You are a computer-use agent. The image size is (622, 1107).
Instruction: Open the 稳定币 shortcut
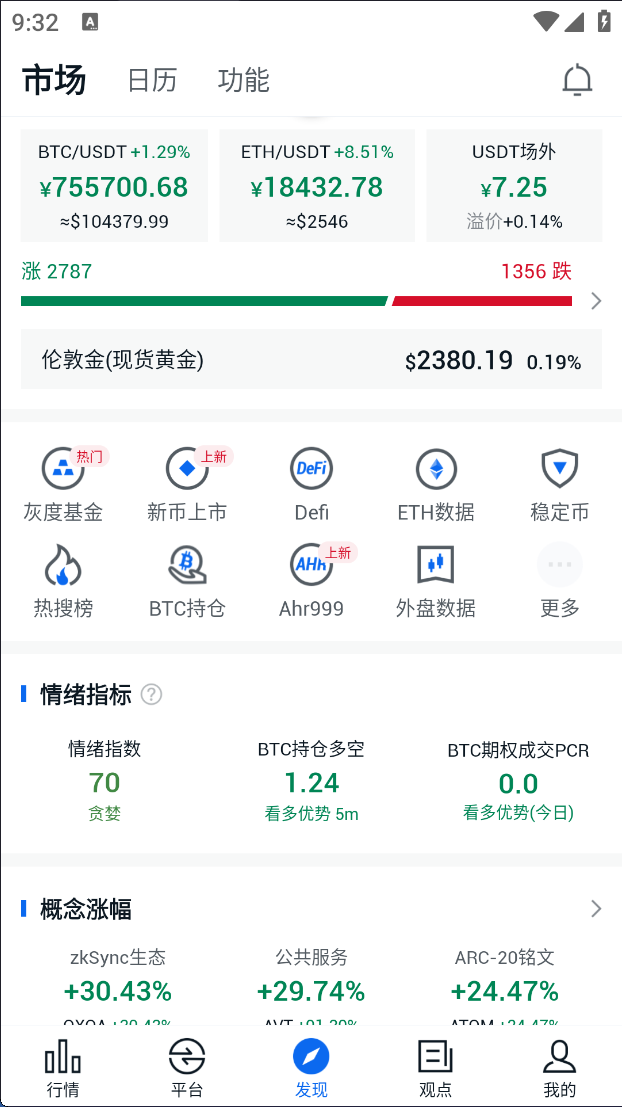560,484
